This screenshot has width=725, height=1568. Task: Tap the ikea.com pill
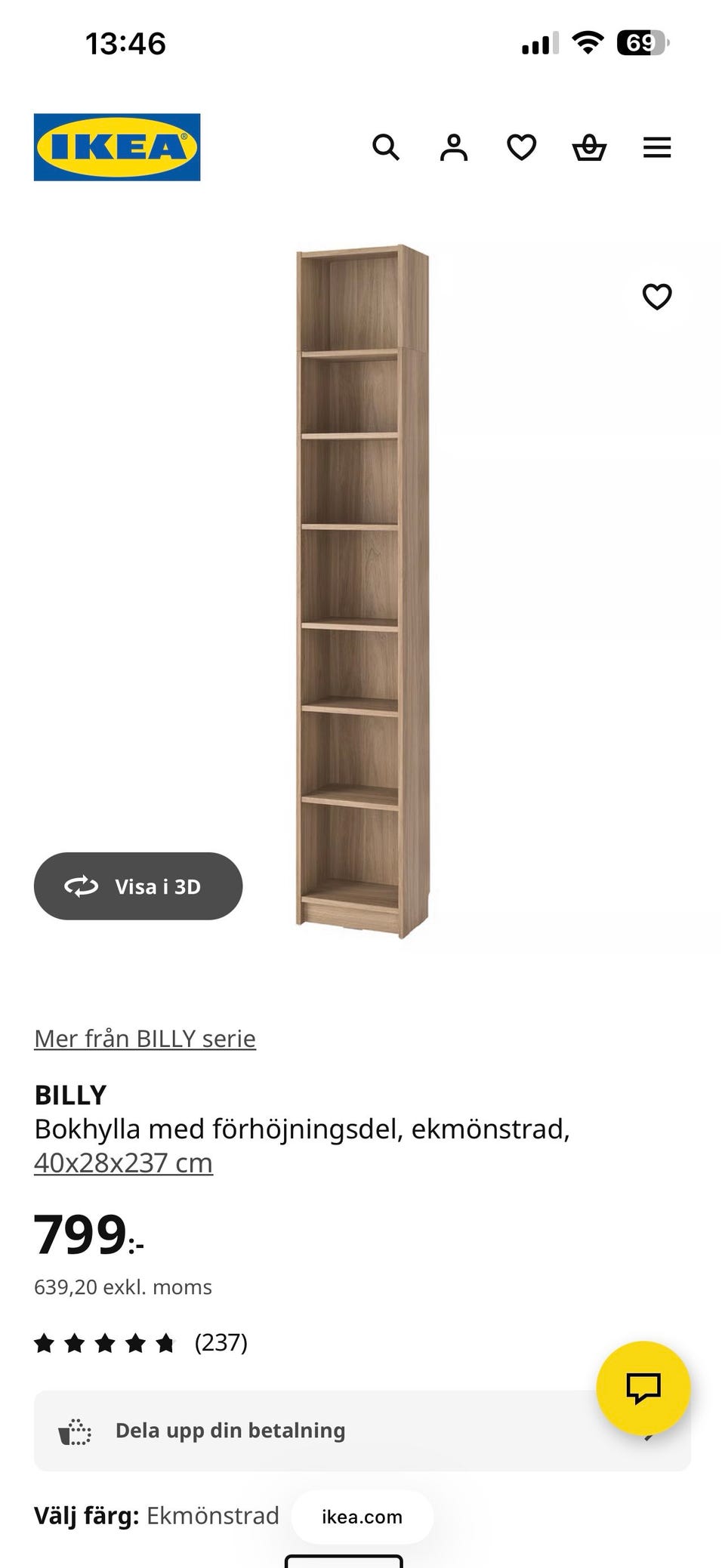point(361,1517)
